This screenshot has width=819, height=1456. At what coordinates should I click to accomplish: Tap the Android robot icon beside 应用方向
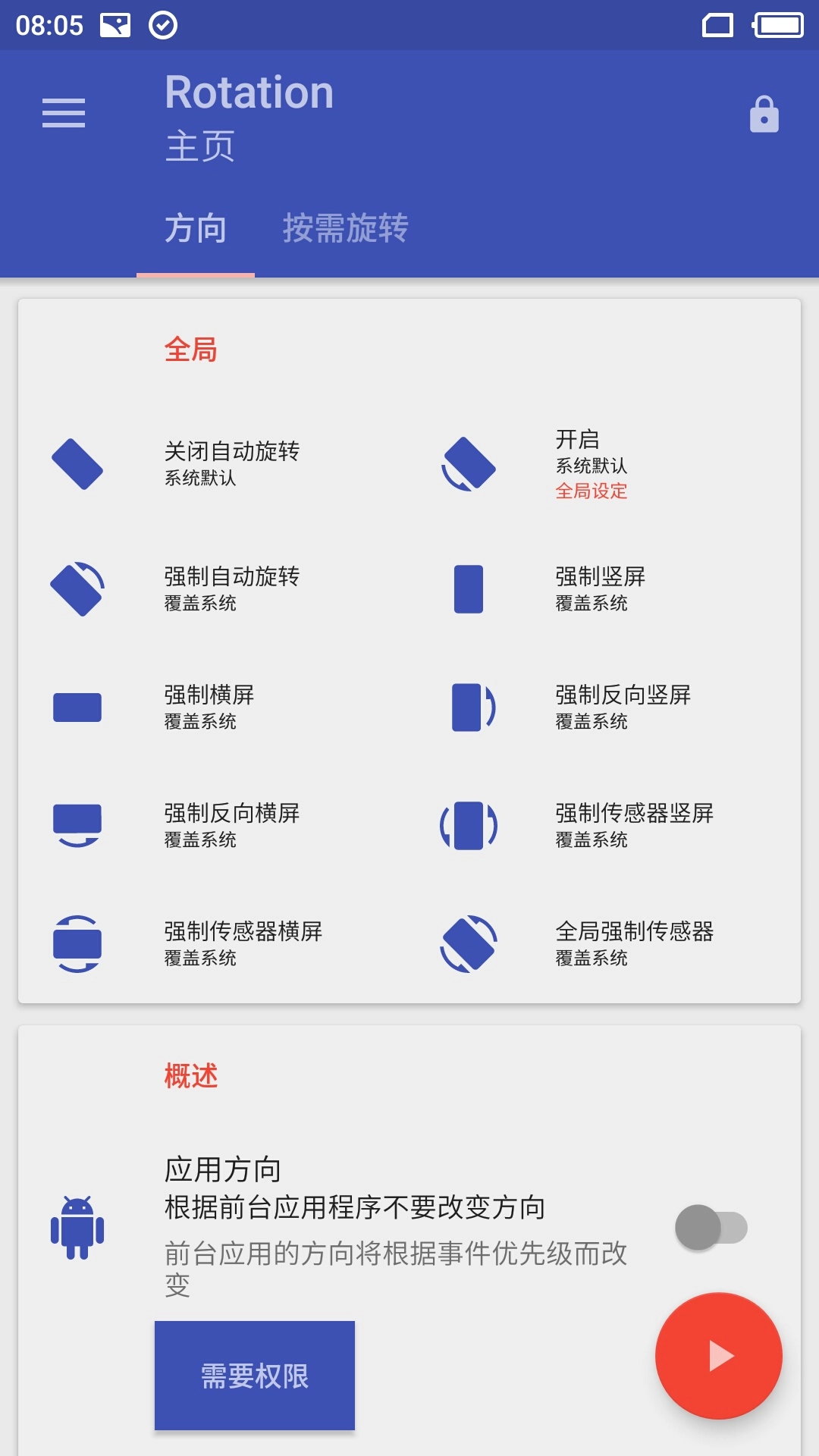78,1228
